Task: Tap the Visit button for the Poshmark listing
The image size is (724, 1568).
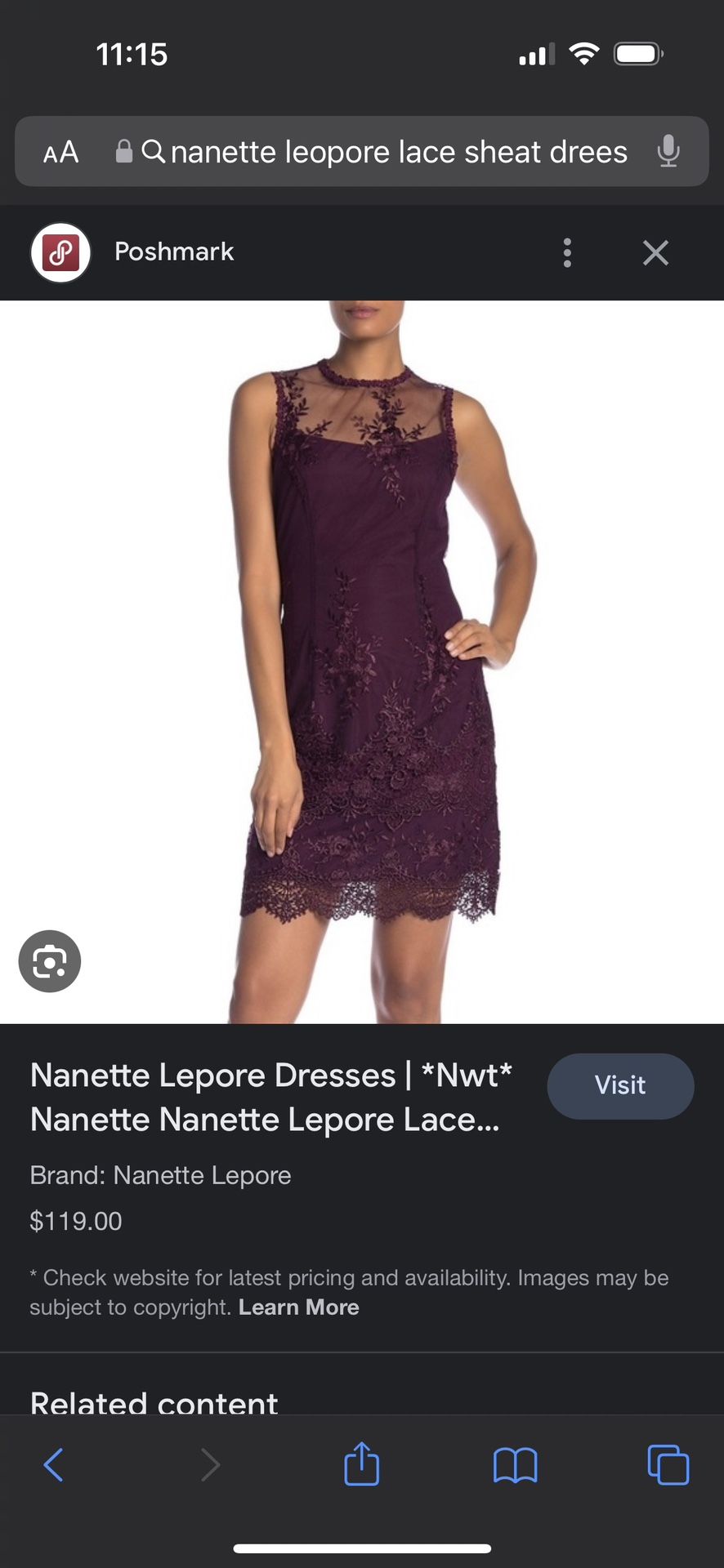Action: [x=620, y=1085]
